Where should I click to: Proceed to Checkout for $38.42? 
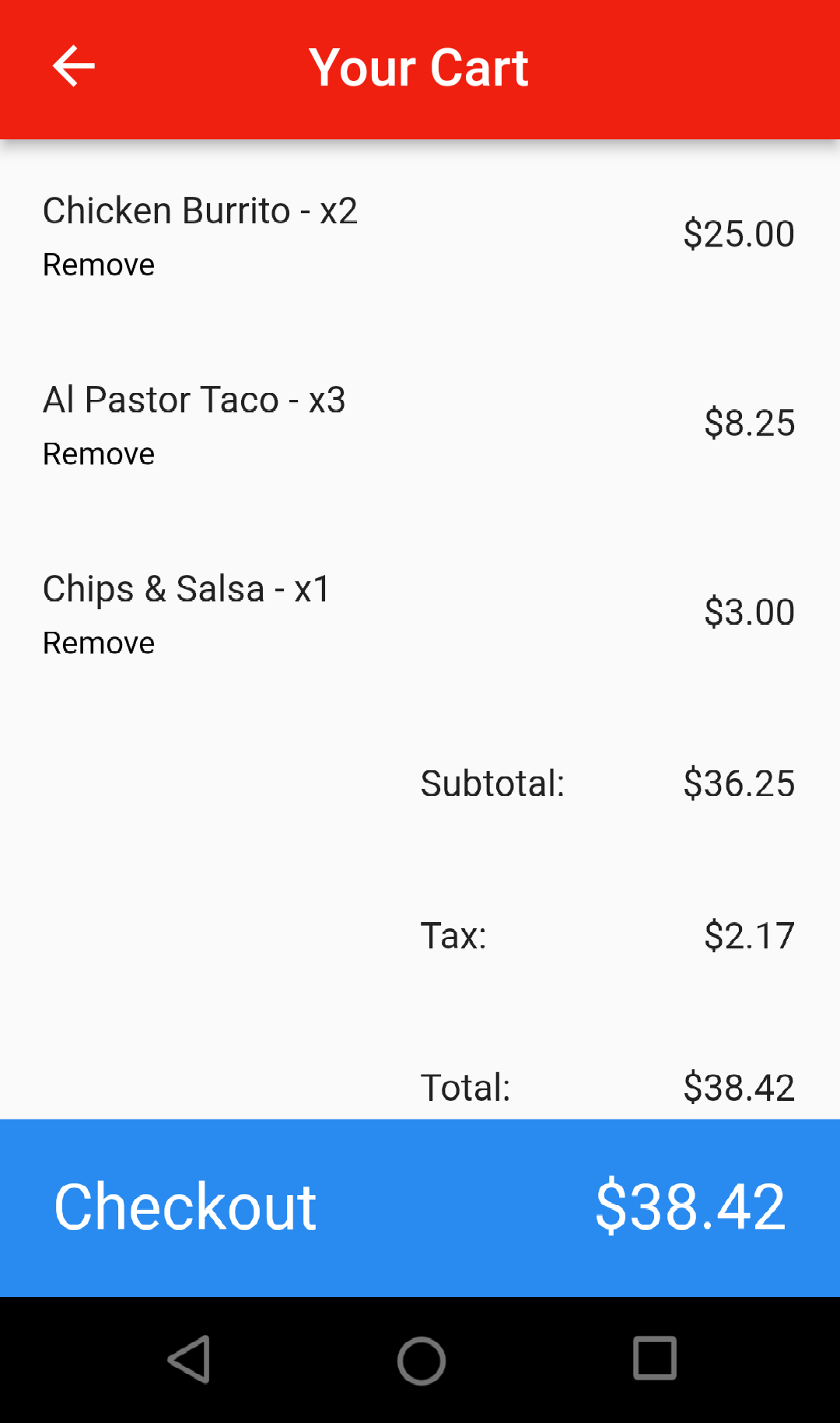tap(420, 1207)
